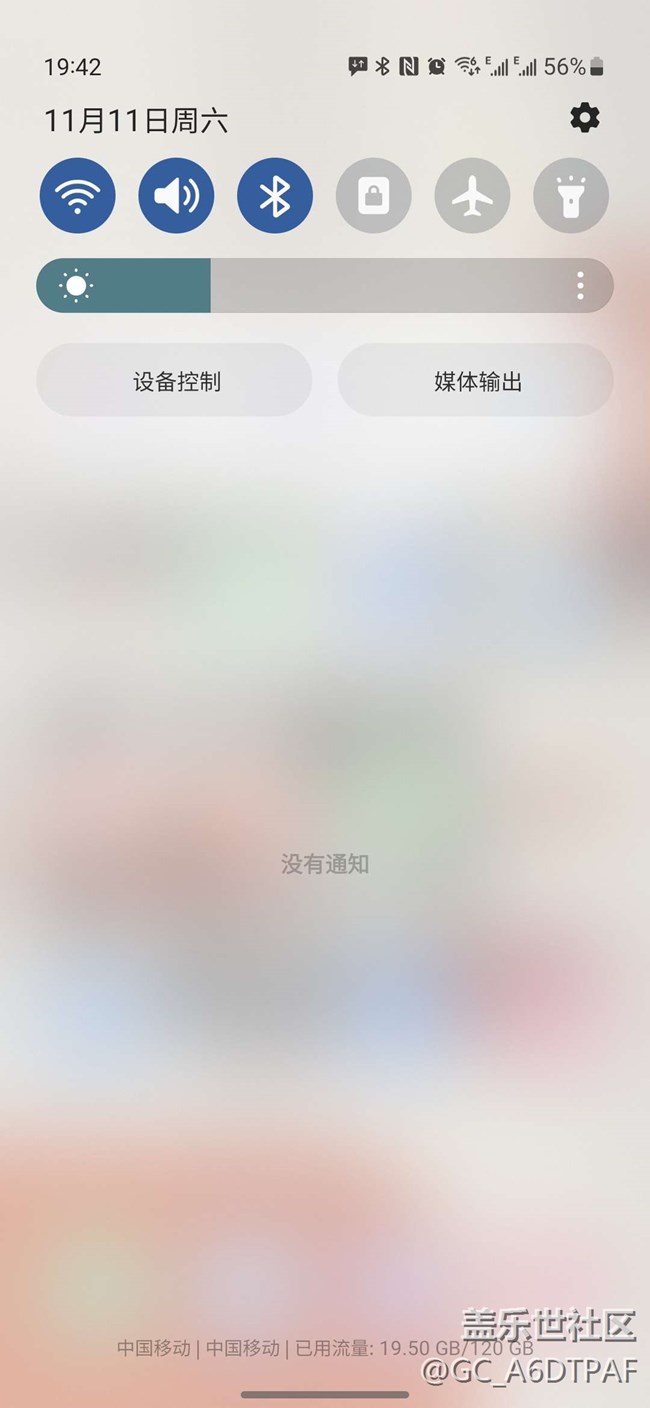Switch on the flashlight

click(x=571, y=196)
